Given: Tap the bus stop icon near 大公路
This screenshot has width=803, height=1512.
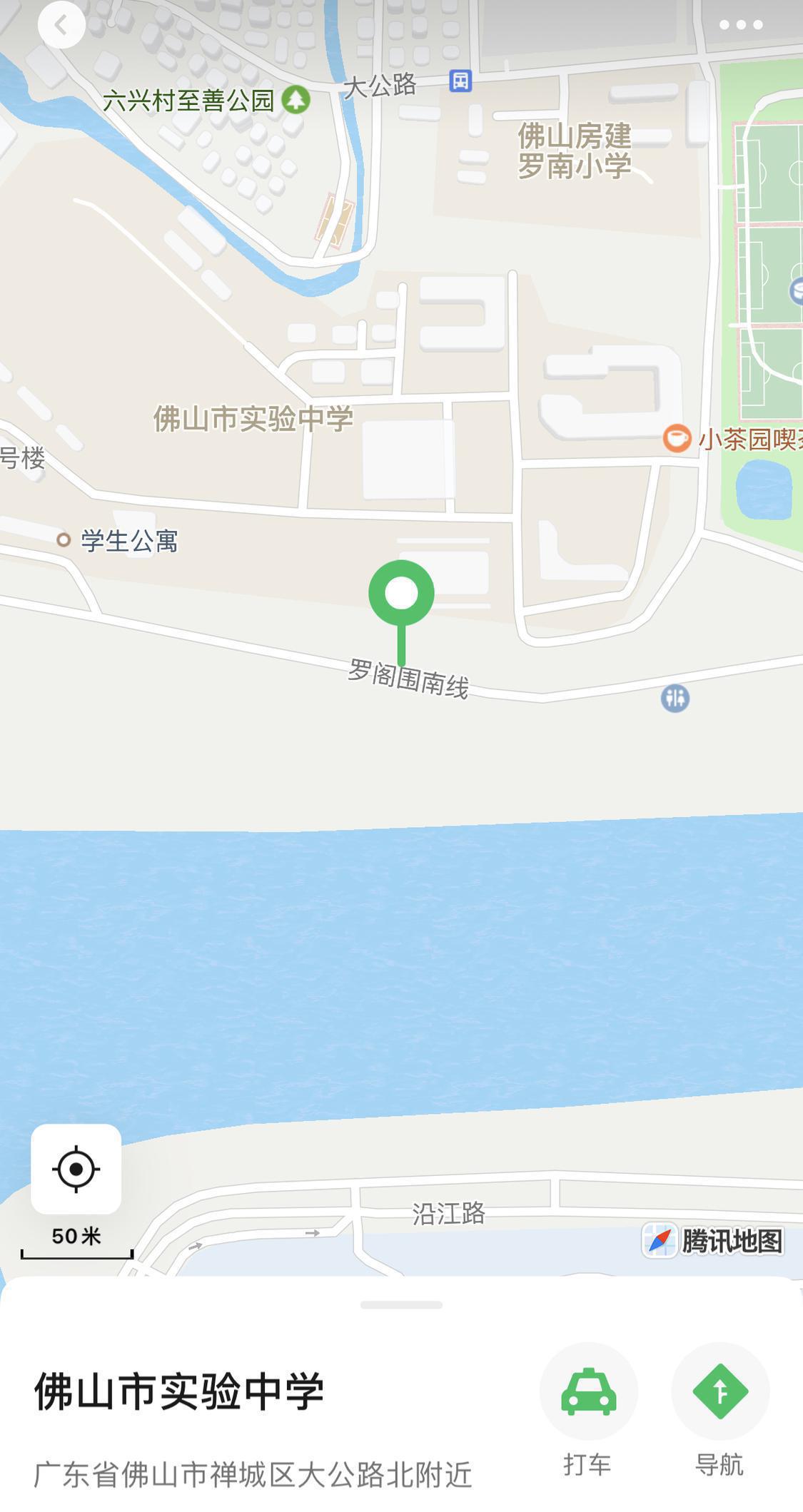Looking at the screenshot, I should [x=460, y=81].
